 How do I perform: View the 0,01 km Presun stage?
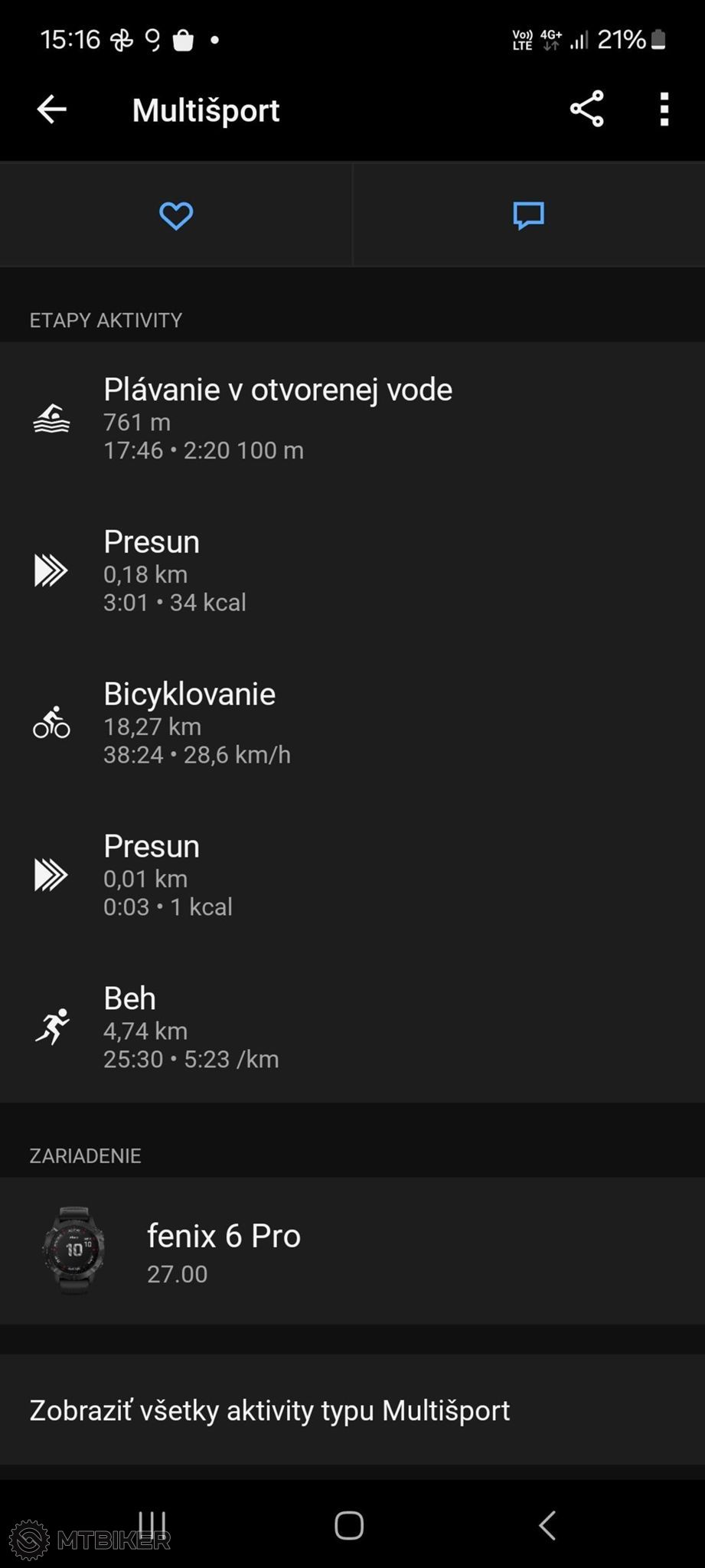coord(352,875)
